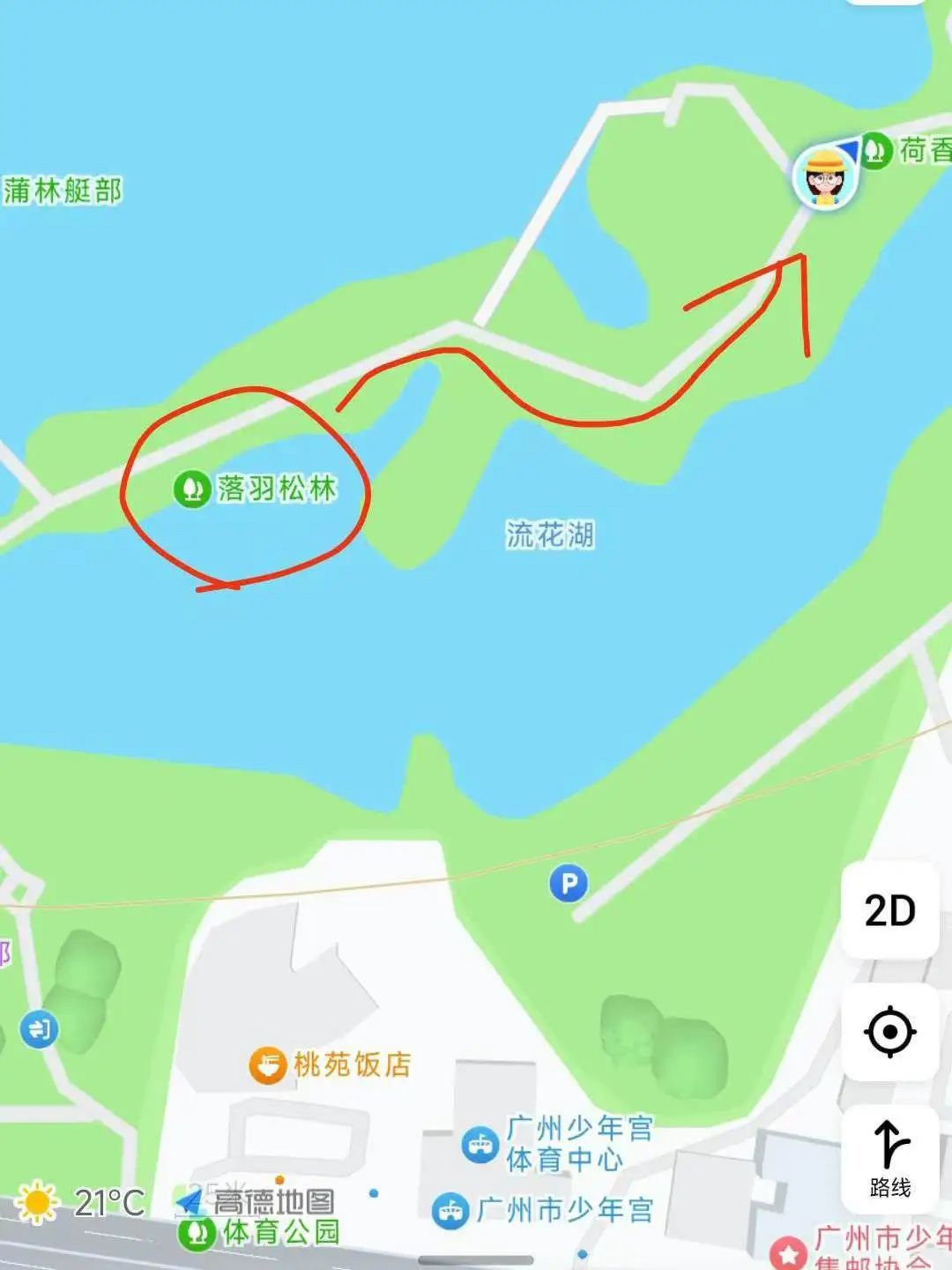
Task: Switch map view with the 2D button
Action: (x=889, y=910)
